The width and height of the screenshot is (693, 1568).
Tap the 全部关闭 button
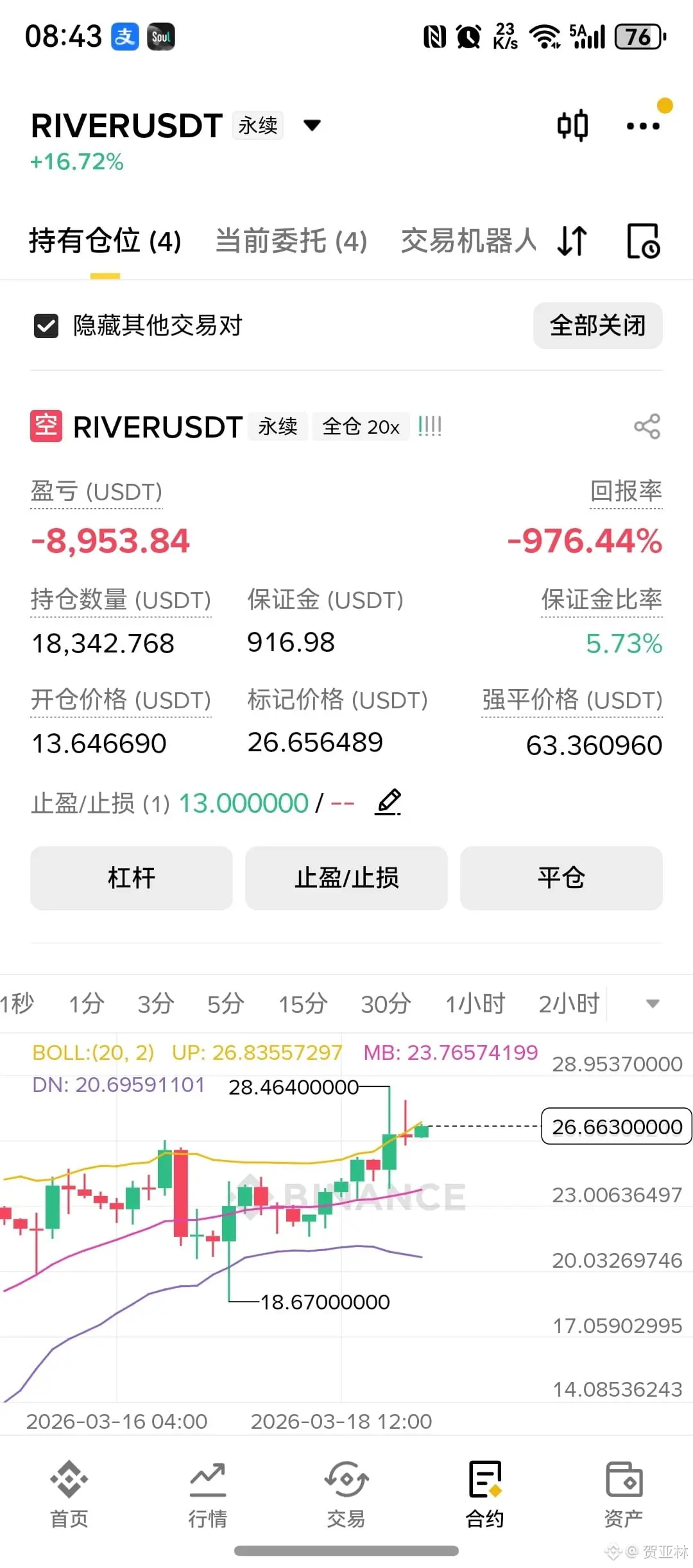point(597,326)
